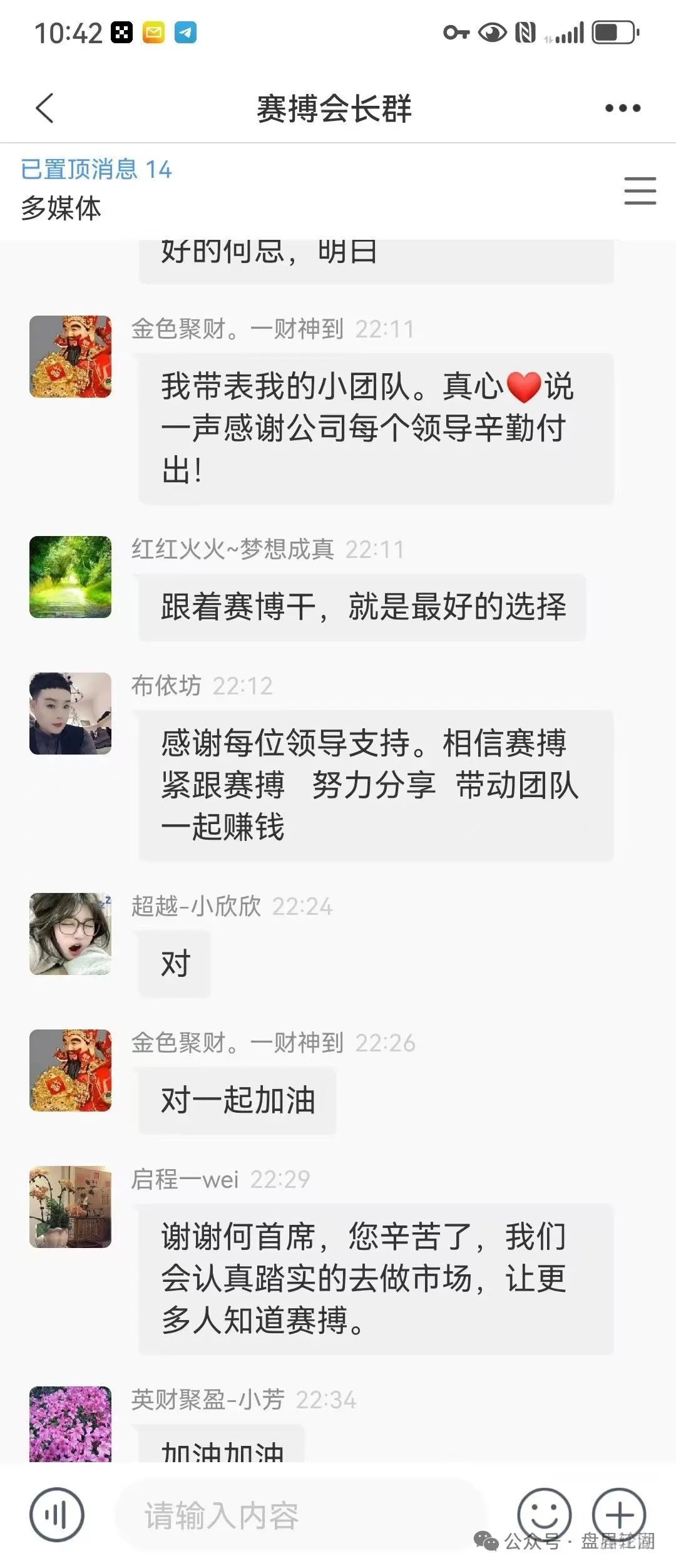This screenshot has height=1568, width=676.
Task: Tap 金色聚财。一财神到's avatar
Action: click(x=71, y=357)
